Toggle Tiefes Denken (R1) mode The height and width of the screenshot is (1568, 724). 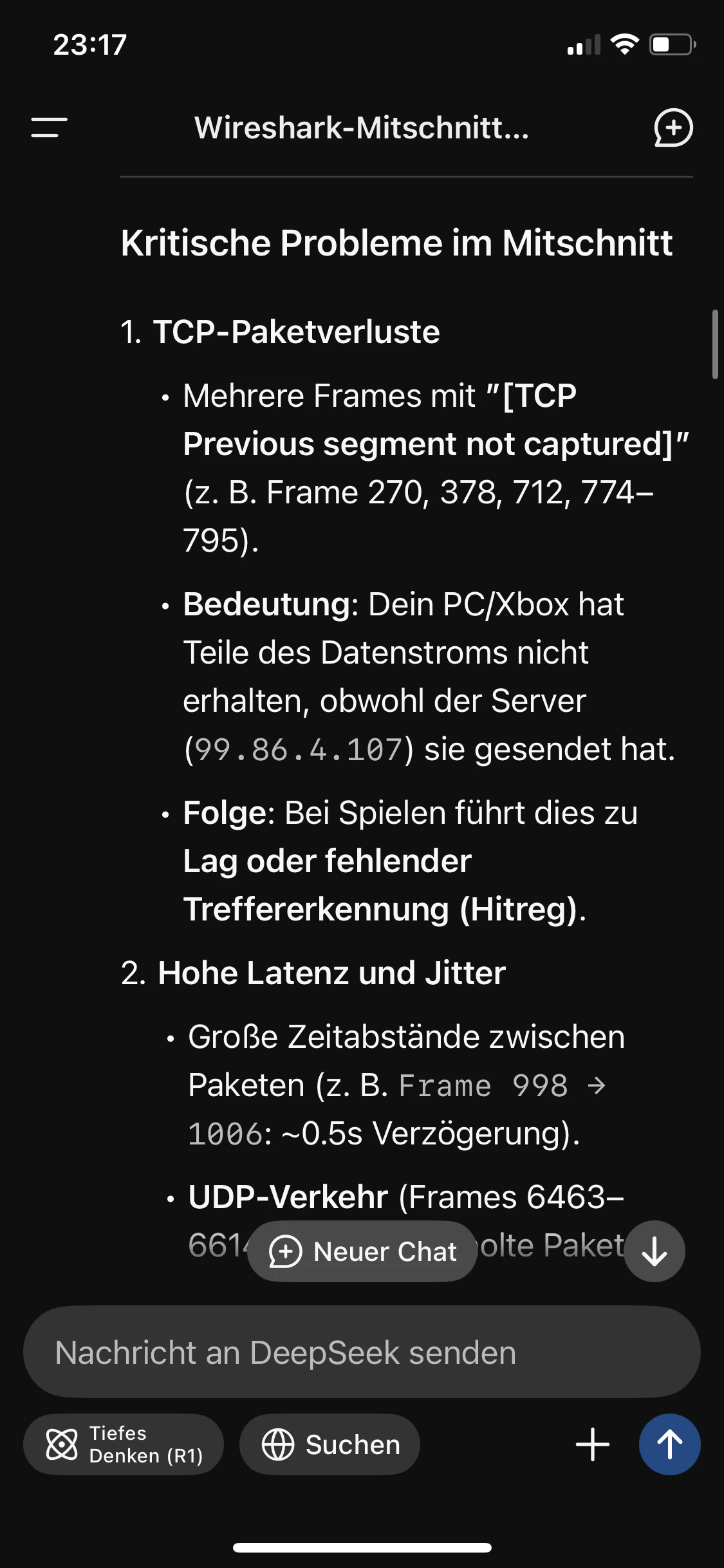[124, 1444]
